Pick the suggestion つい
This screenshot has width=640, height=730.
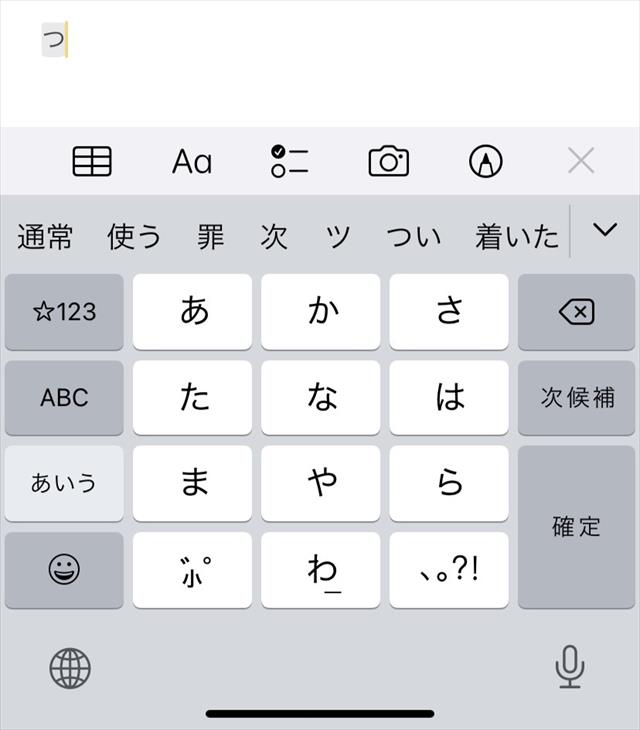click(413, 237)
